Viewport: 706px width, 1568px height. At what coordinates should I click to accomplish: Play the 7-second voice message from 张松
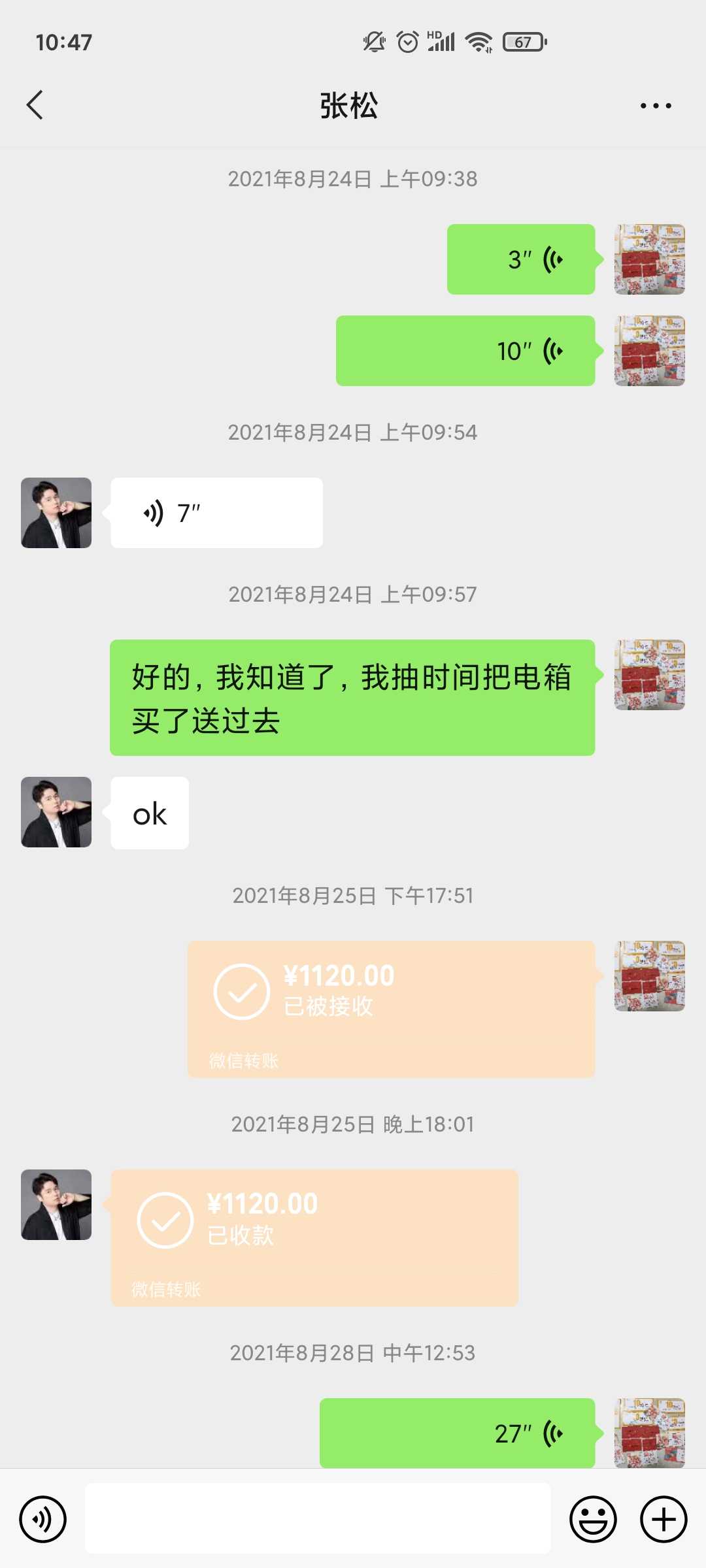point(216,513)
